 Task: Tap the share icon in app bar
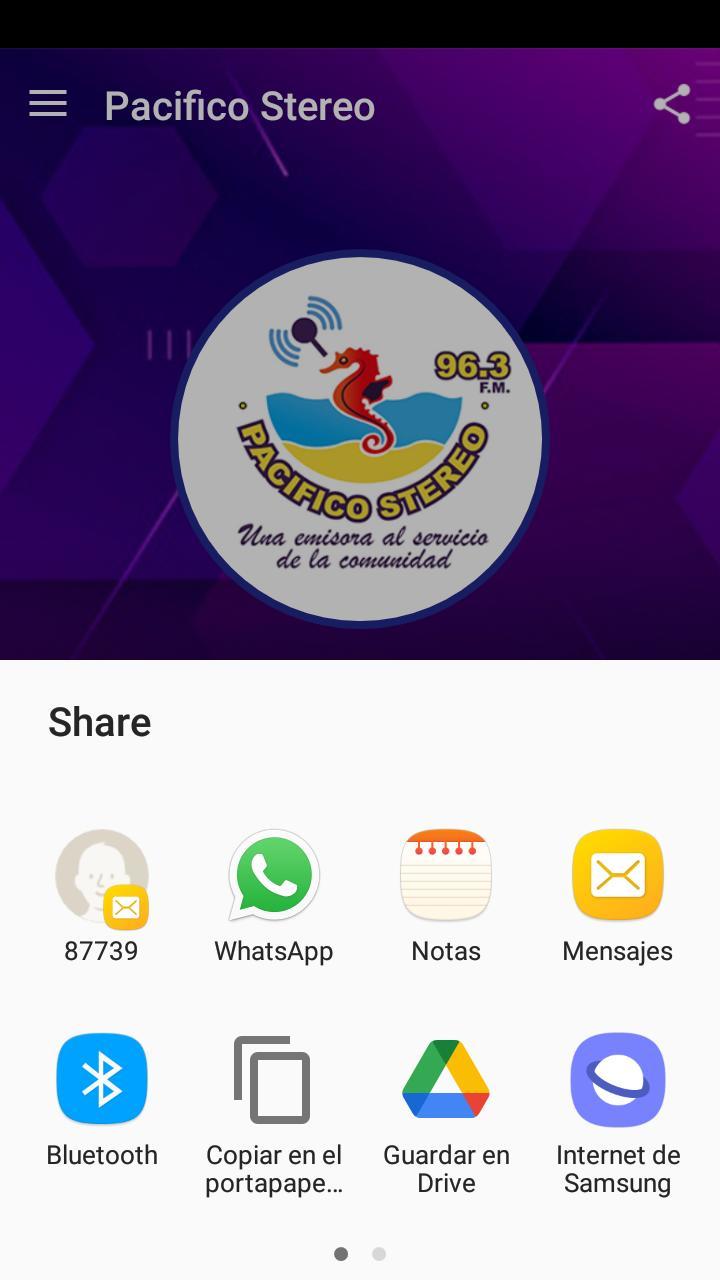pyautogui.click(x=672, y=104)
